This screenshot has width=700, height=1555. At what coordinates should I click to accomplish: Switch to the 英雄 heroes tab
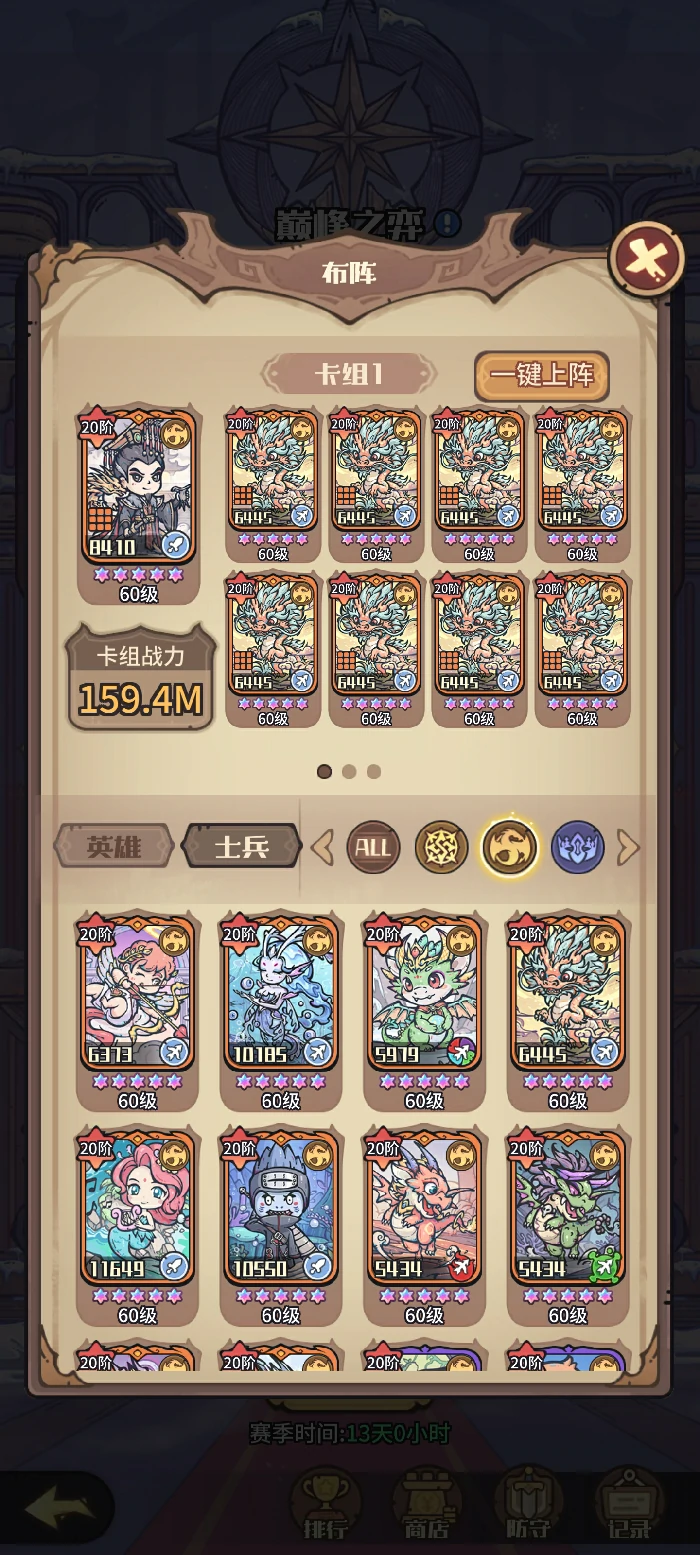(114, 847)
